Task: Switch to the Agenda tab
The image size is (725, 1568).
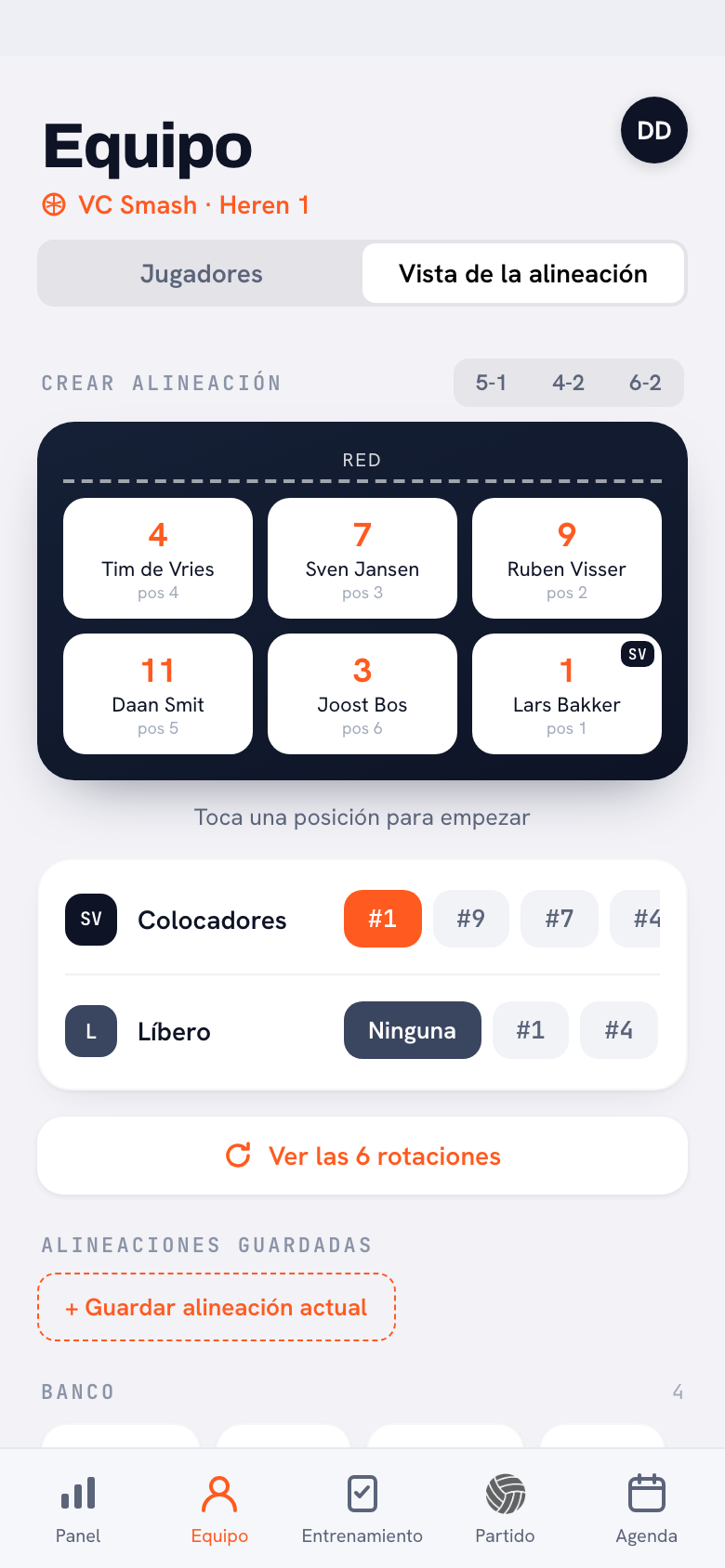Action: coord(647,1509)
